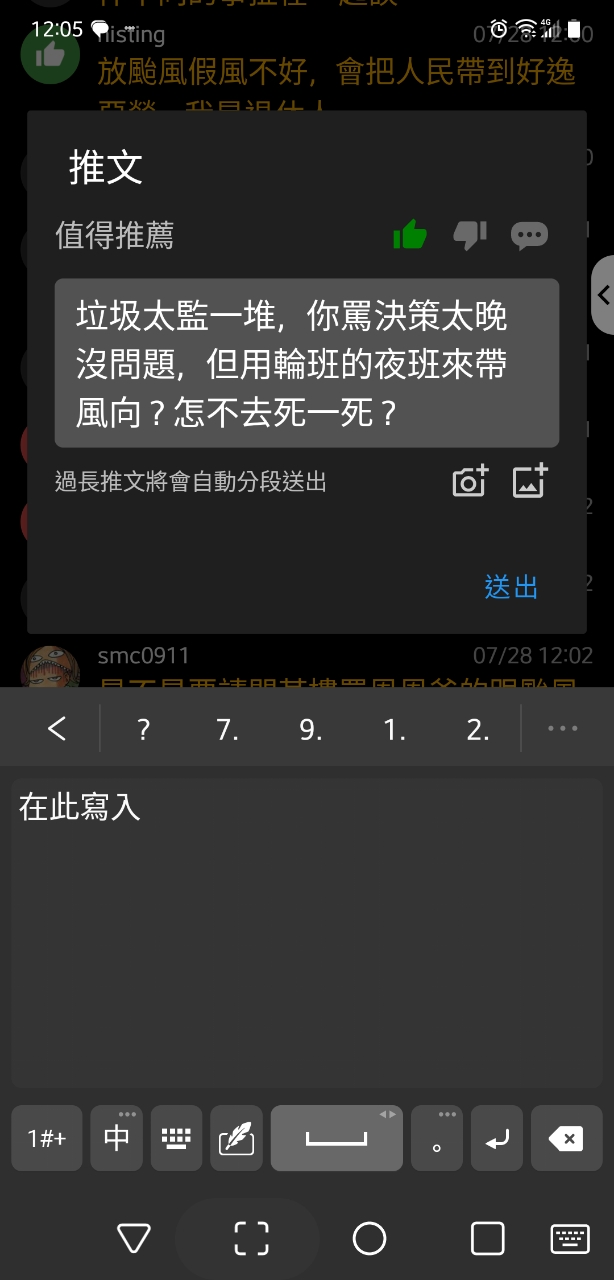Select the green thumbs-up recommend icon
The height and width of the screenshot is (1280, 614).
pyautogui.click(x=410, y=235)
